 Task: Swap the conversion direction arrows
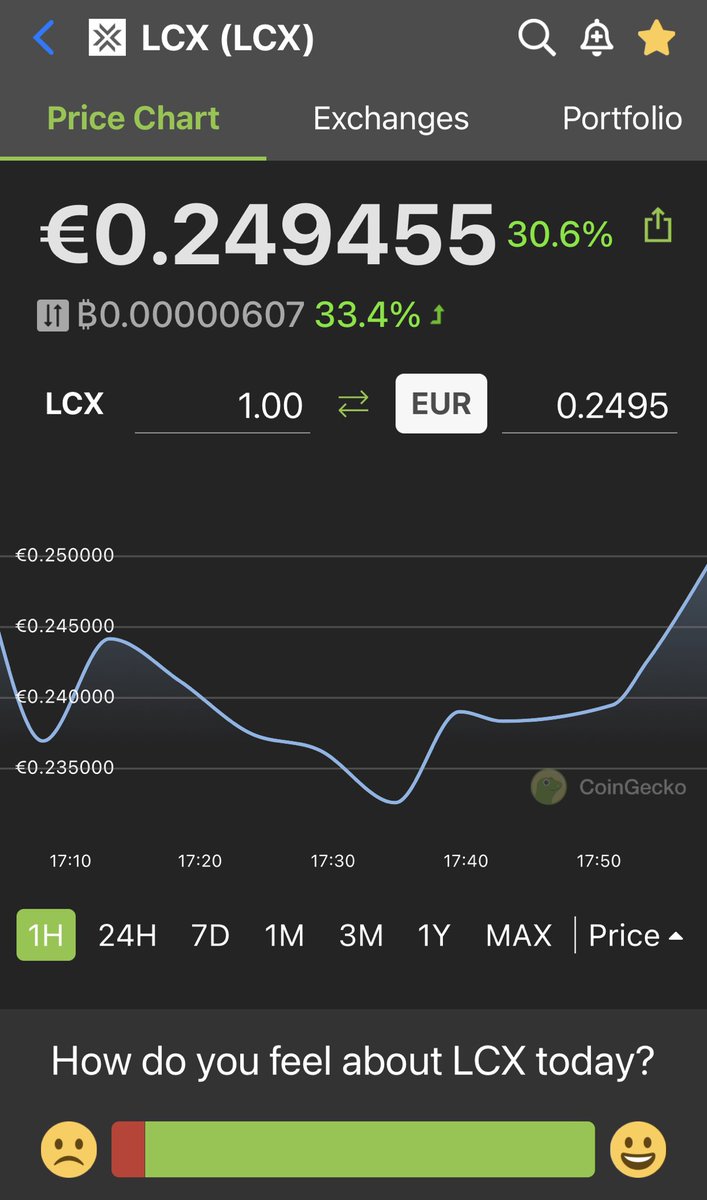point(353,404)
